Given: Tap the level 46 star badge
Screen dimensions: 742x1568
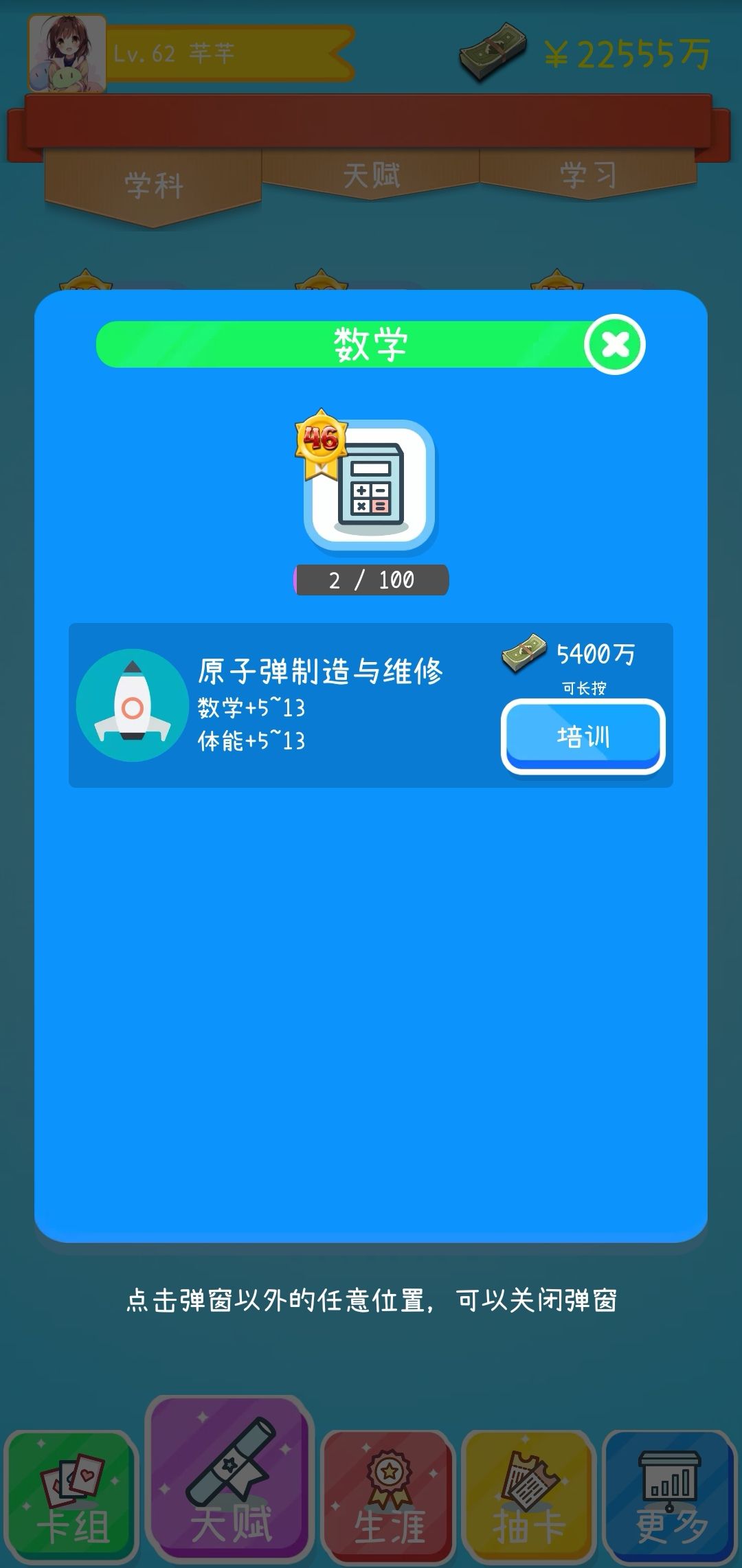Looking at the screenshot, I should pos(323,440).
